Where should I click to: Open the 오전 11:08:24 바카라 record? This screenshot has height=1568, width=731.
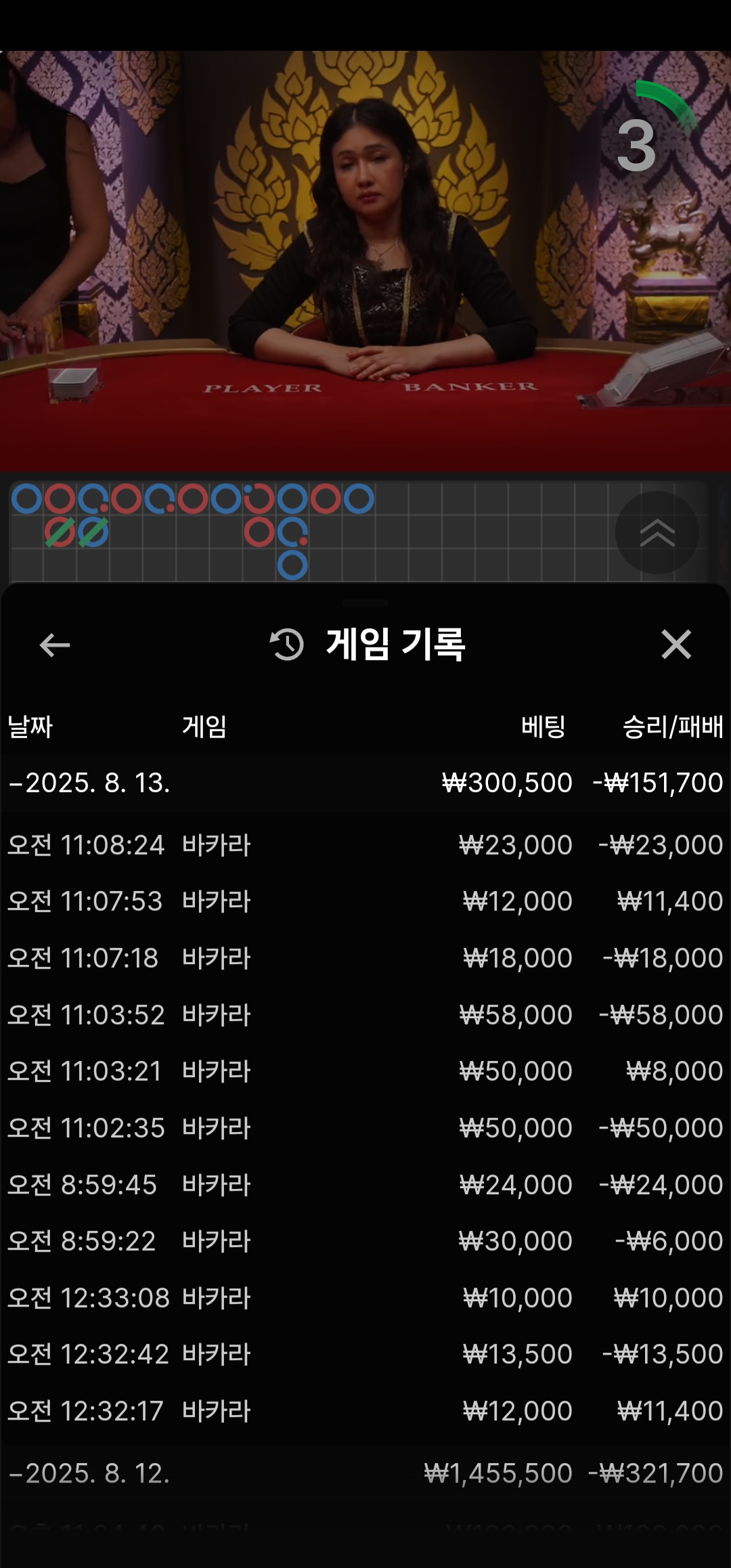[x=365, y=845]
